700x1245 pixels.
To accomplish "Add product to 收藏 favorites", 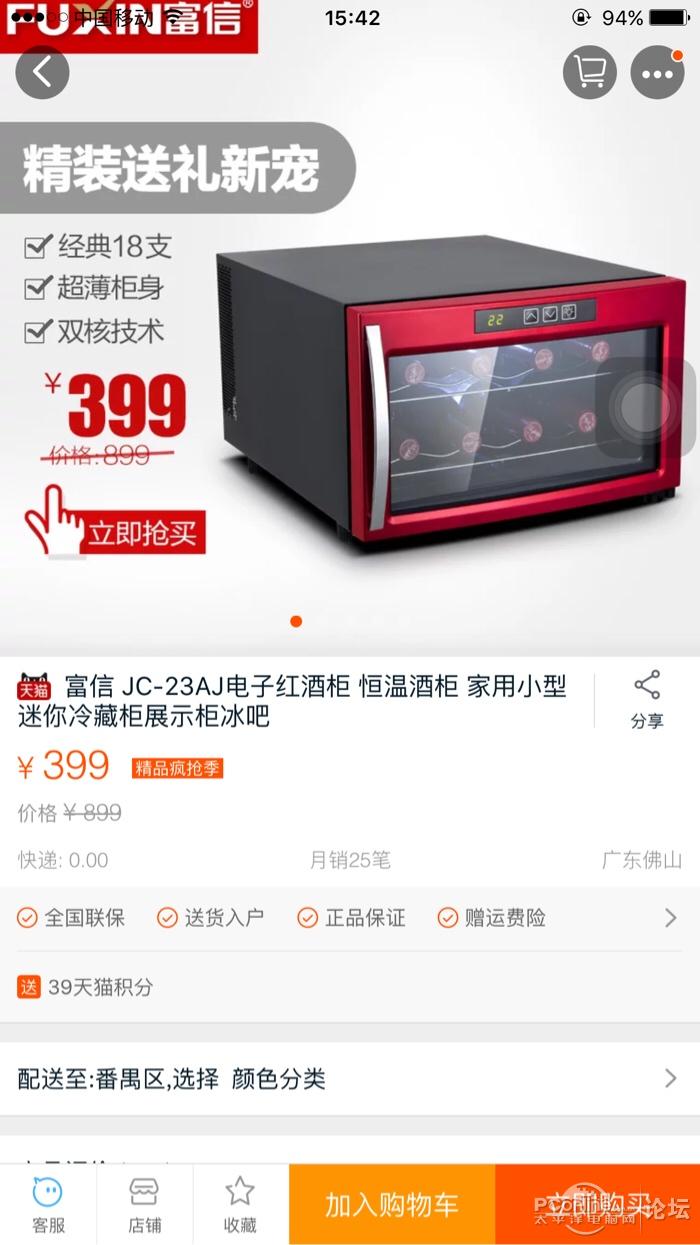I will tap(240, 1205).
